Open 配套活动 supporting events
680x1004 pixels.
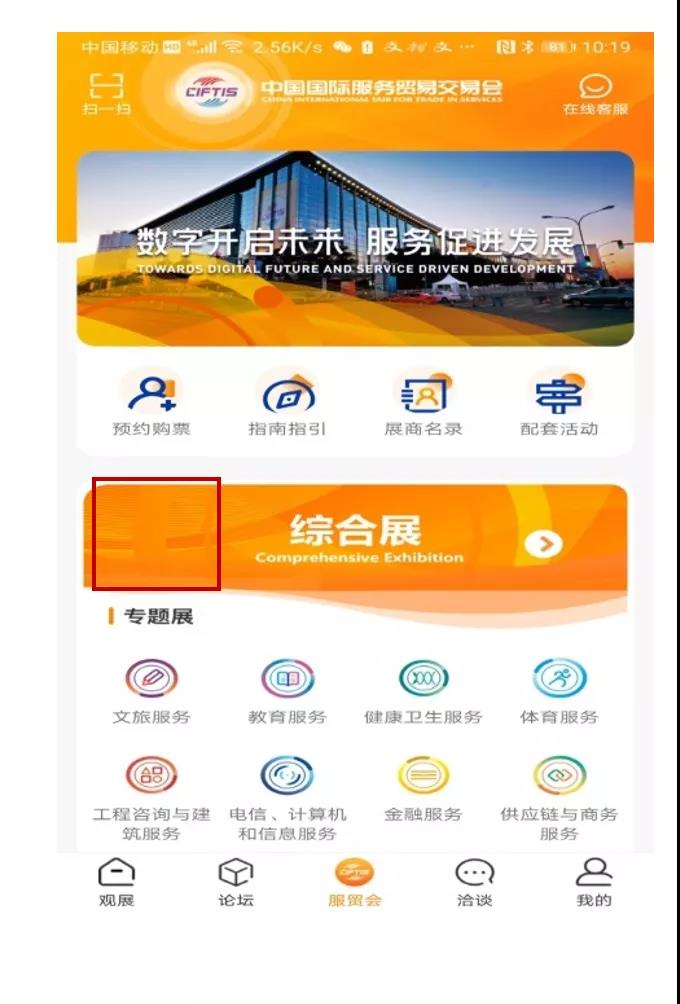click(559, 401)
